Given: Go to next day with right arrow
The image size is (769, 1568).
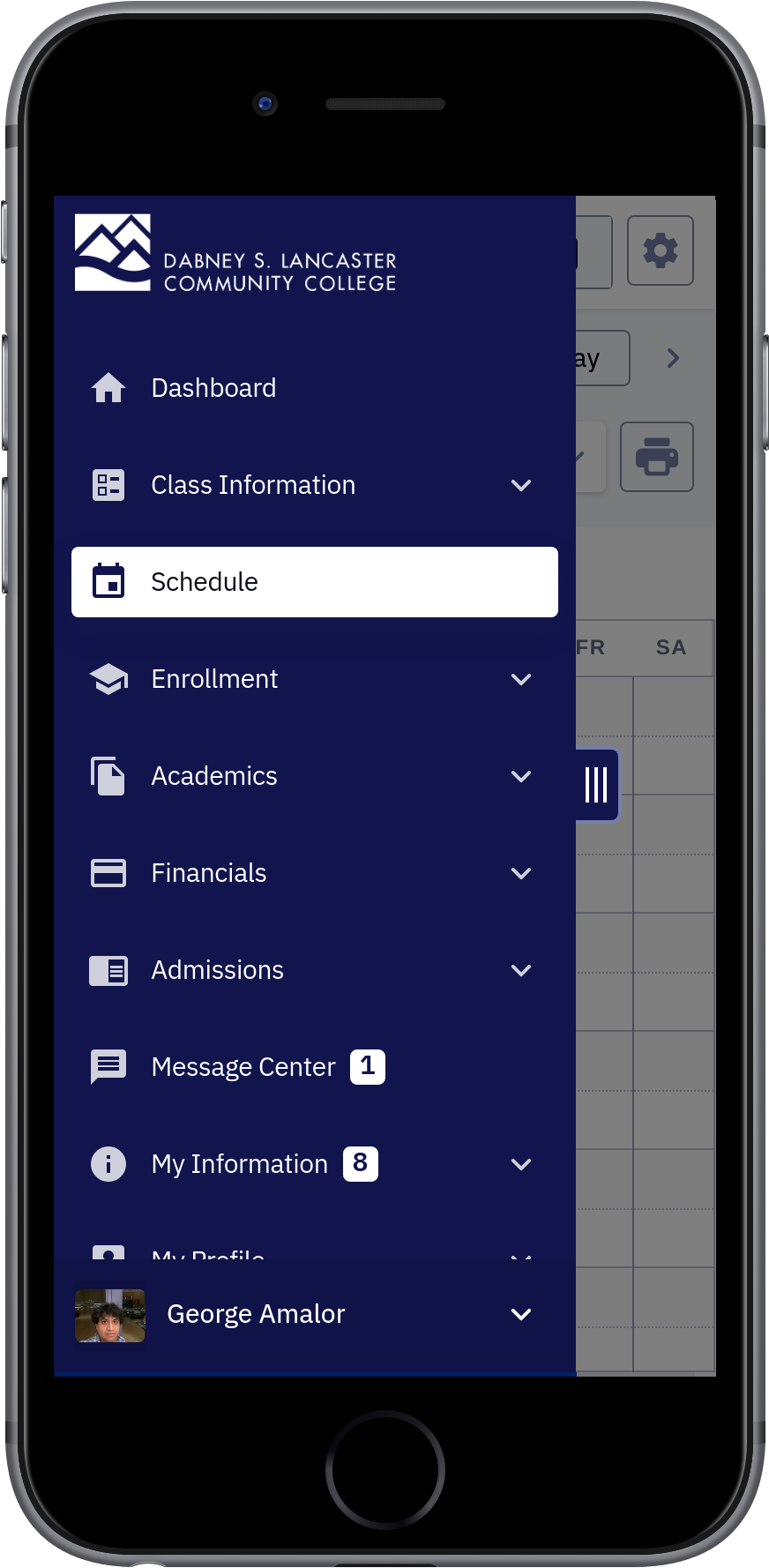Looking at the screenshot, I should [674, 358].
